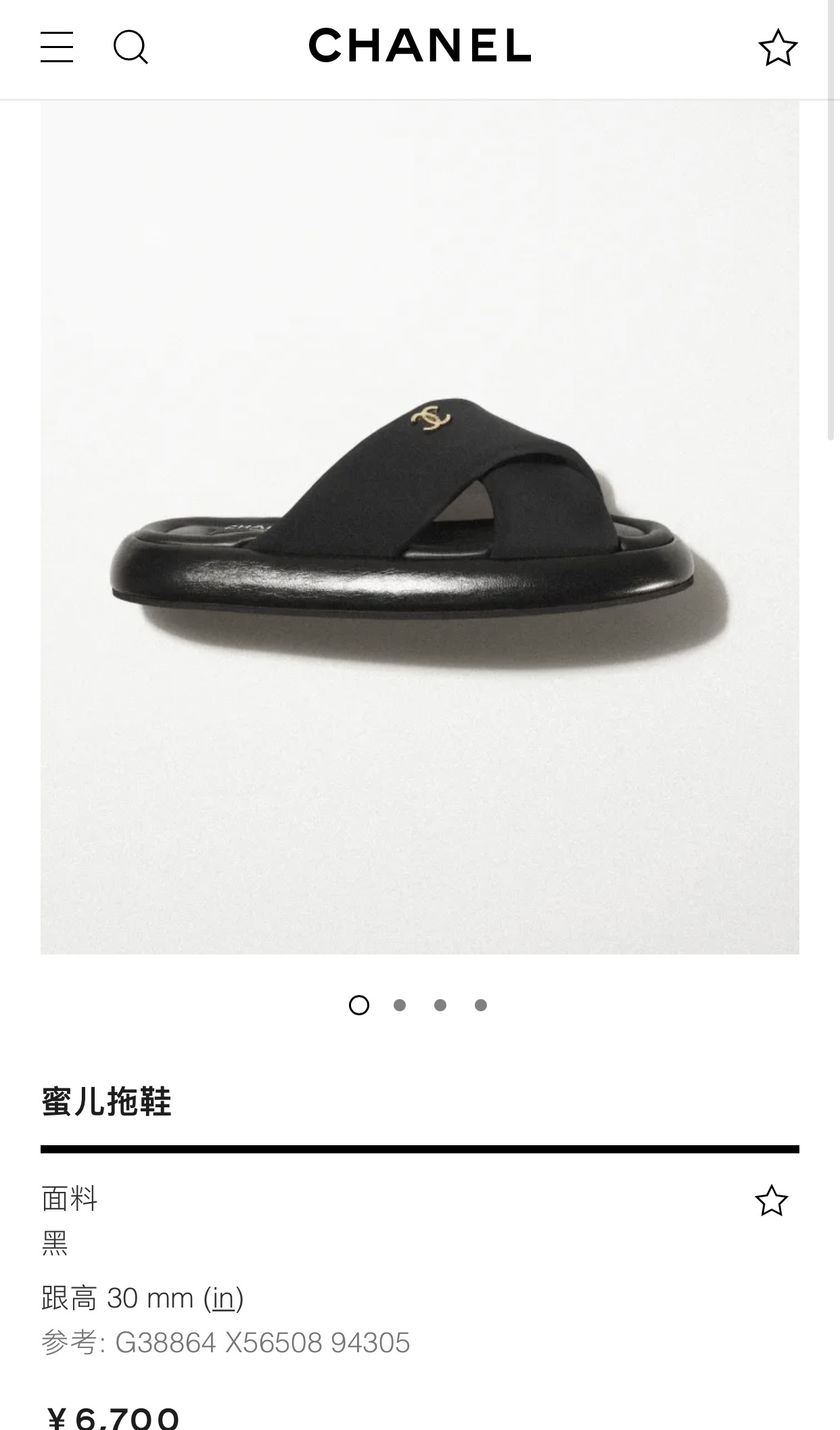Go to the CHANEL home page
Screen dimensions: 840x1430
(419, 46)
